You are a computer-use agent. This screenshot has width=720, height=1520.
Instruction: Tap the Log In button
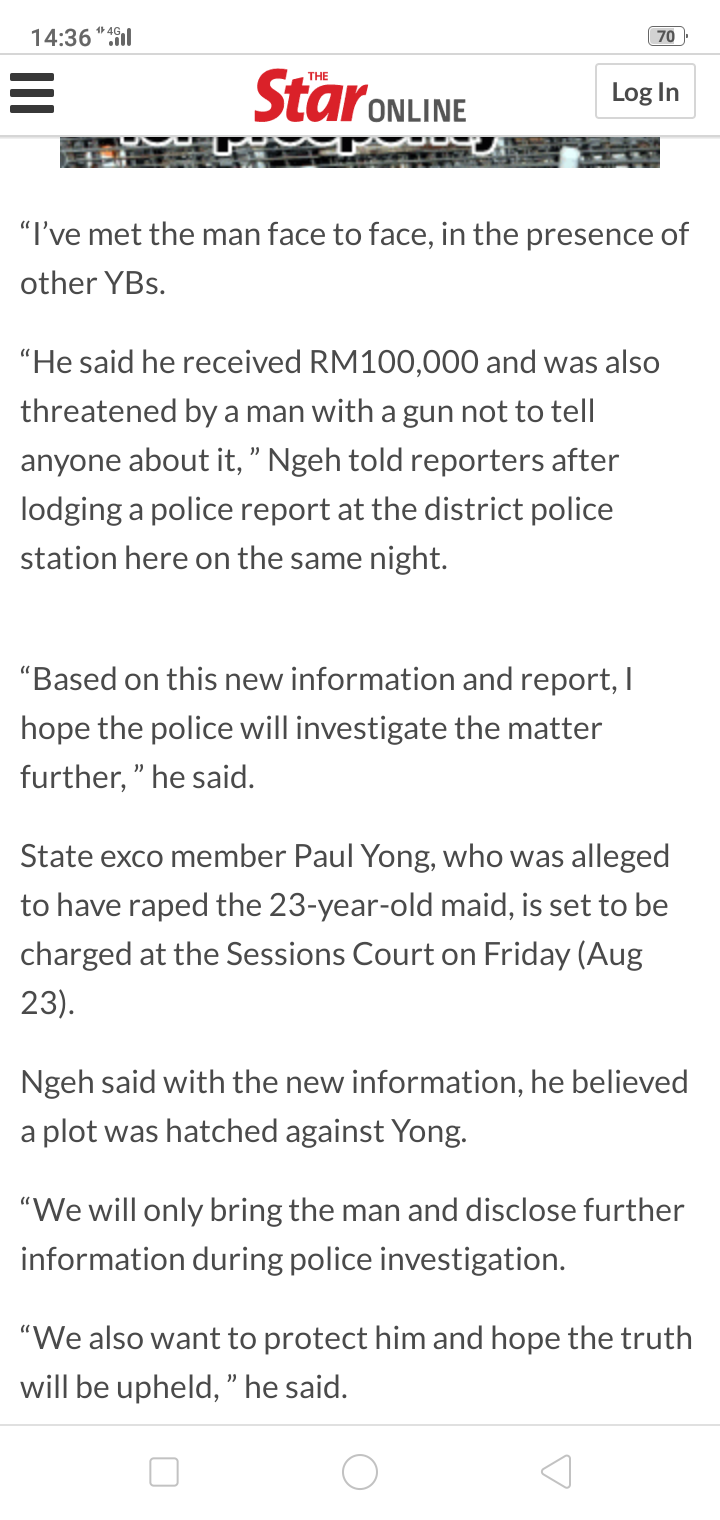point(645,92)
